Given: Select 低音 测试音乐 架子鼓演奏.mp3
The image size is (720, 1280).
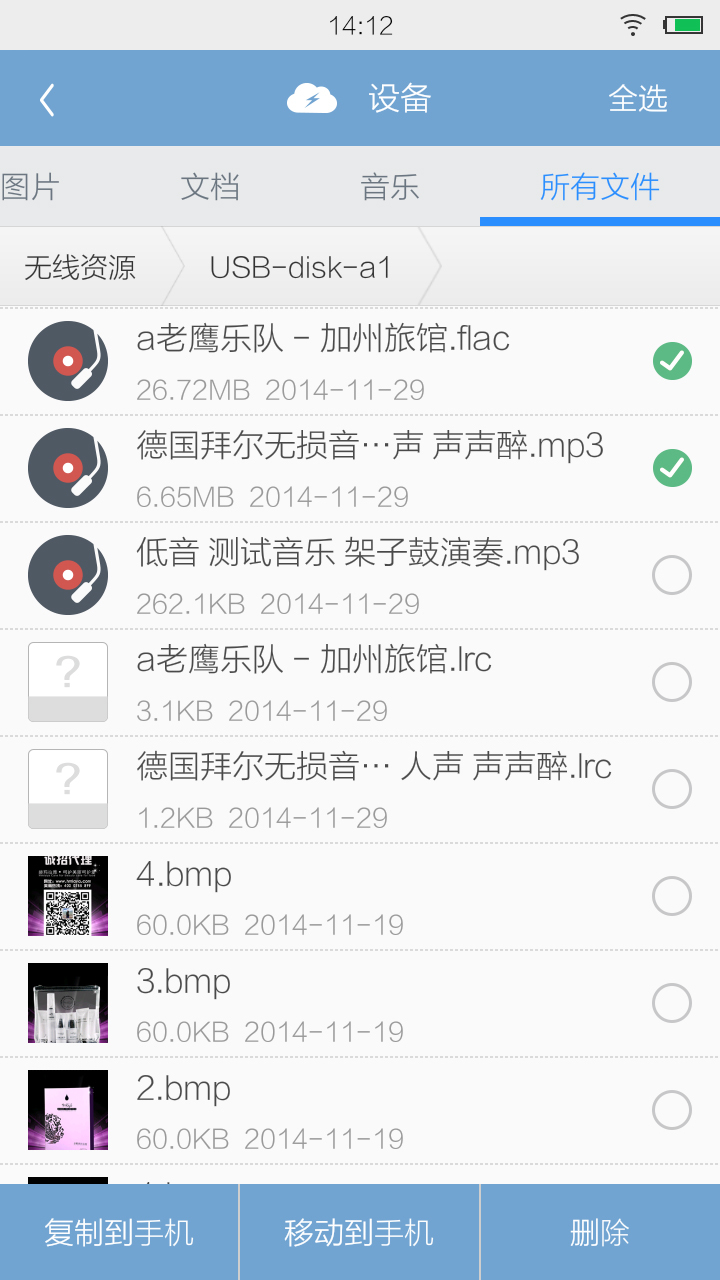Looking at the screenshot, I should pyautogui.click(x=672, y=575).
